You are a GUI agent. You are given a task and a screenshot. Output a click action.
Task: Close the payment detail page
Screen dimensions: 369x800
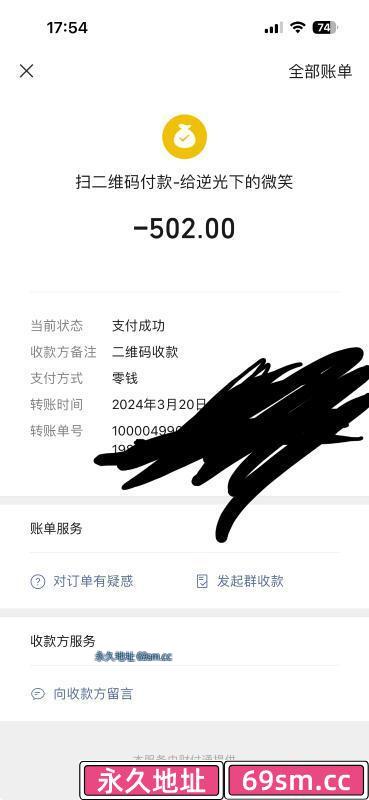pos(27,71)
